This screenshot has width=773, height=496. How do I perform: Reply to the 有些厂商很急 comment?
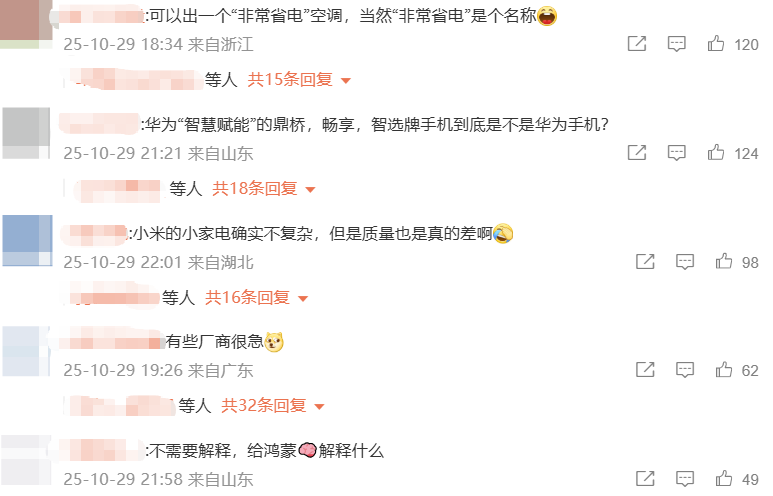point(685,371)
